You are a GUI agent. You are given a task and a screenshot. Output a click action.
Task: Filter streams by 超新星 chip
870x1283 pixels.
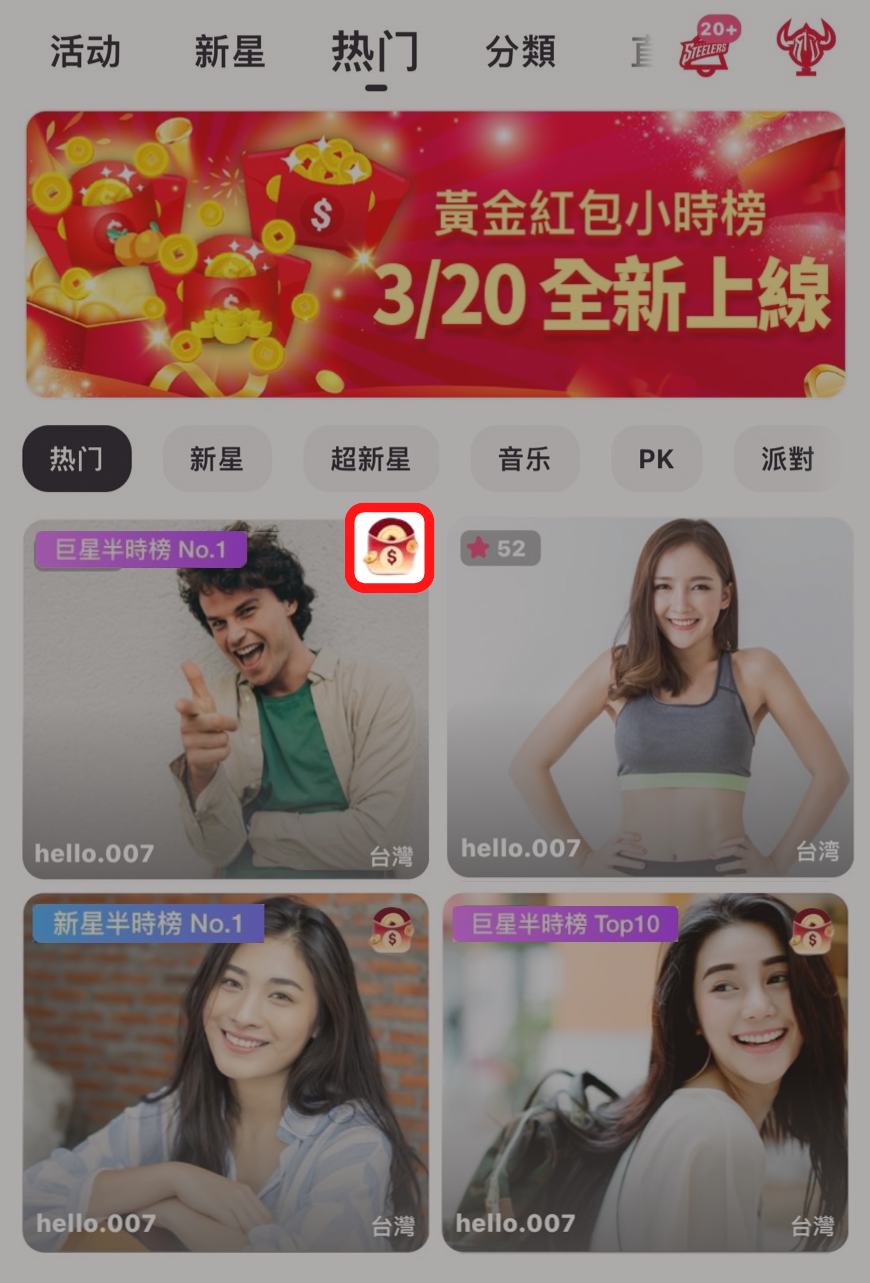pos(371,459)
